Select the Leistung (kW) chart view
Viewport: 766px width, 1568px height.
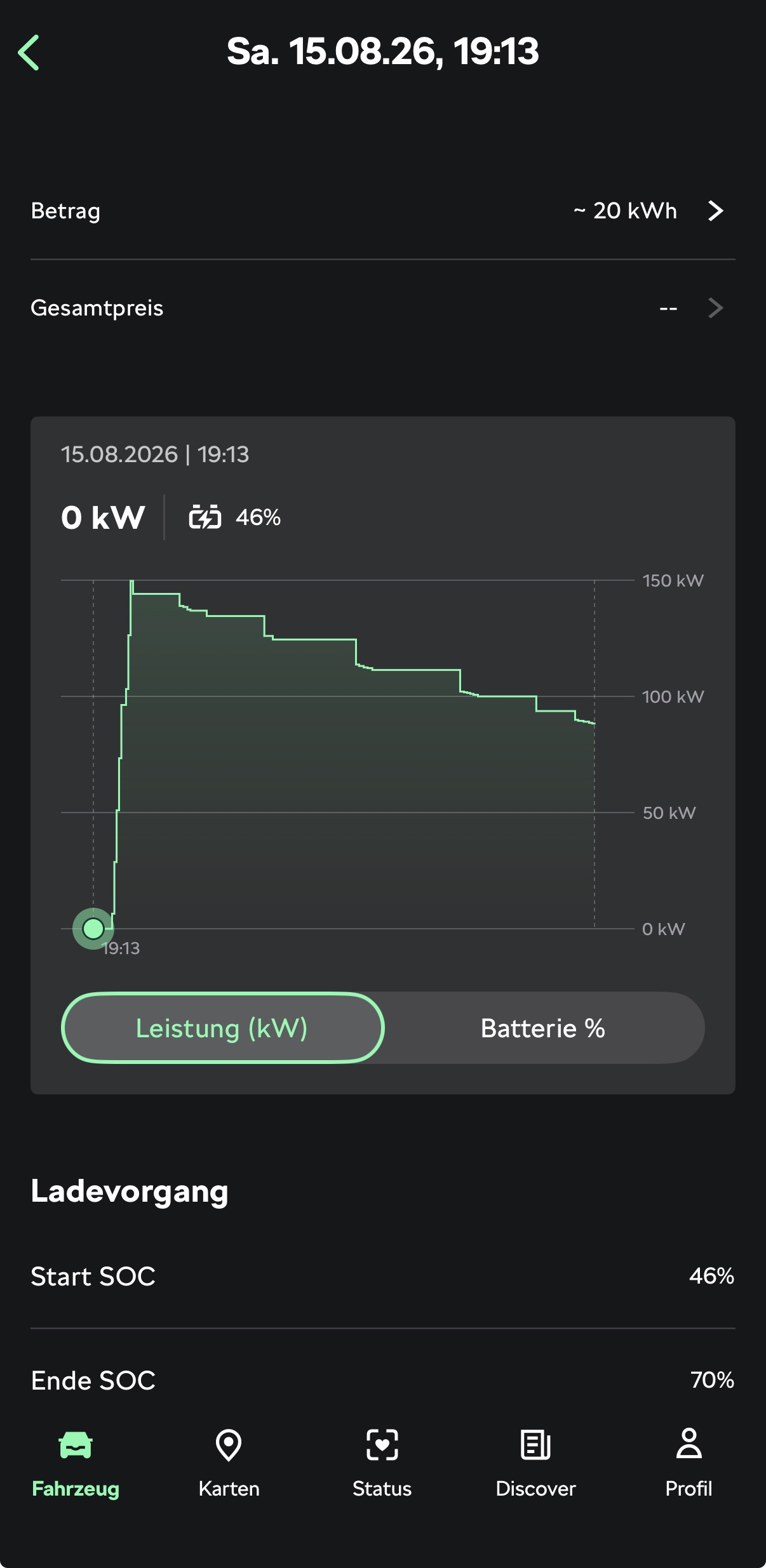coord(222,1028)
